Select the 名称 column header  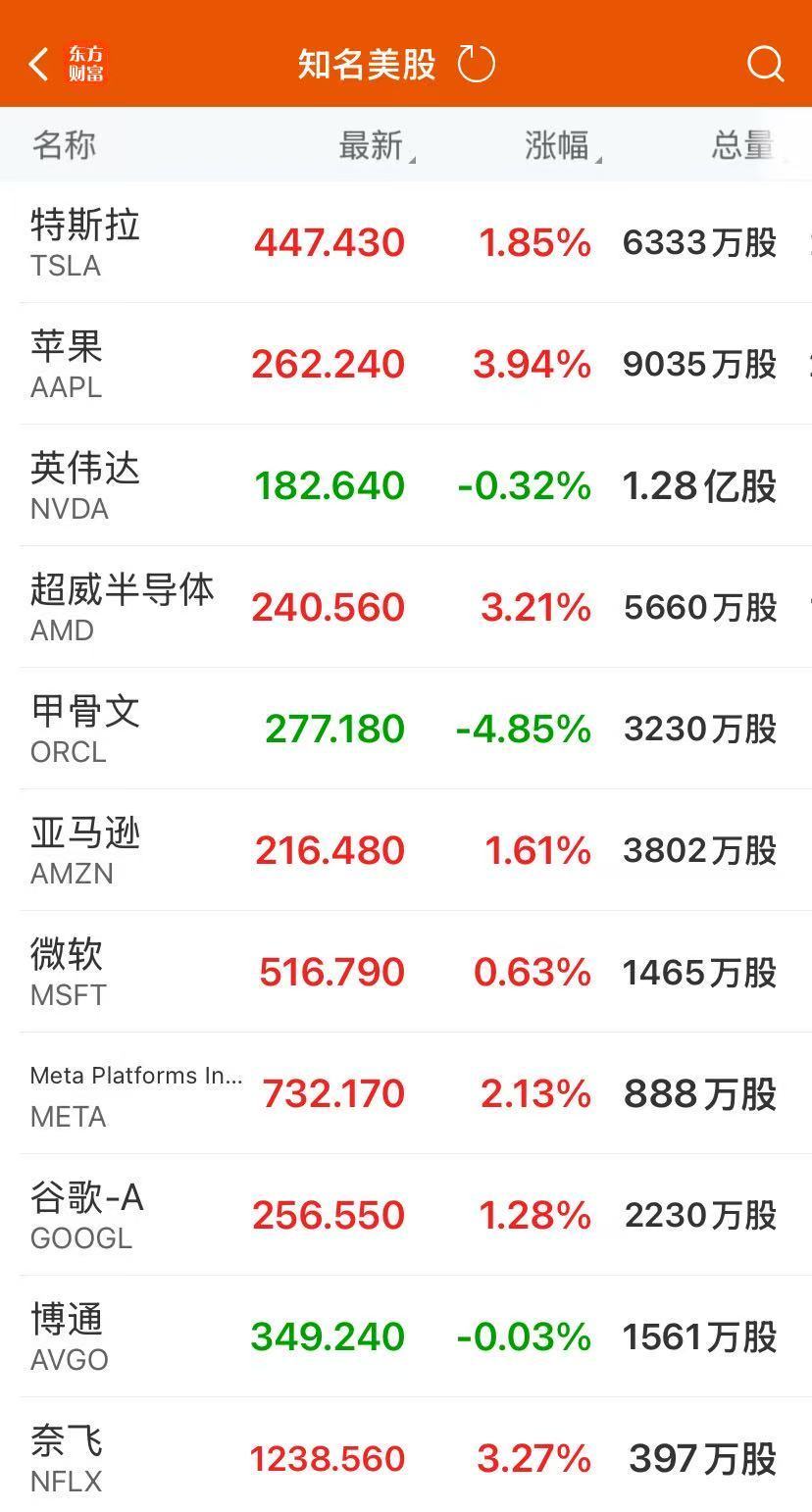(x=62, y=144)
